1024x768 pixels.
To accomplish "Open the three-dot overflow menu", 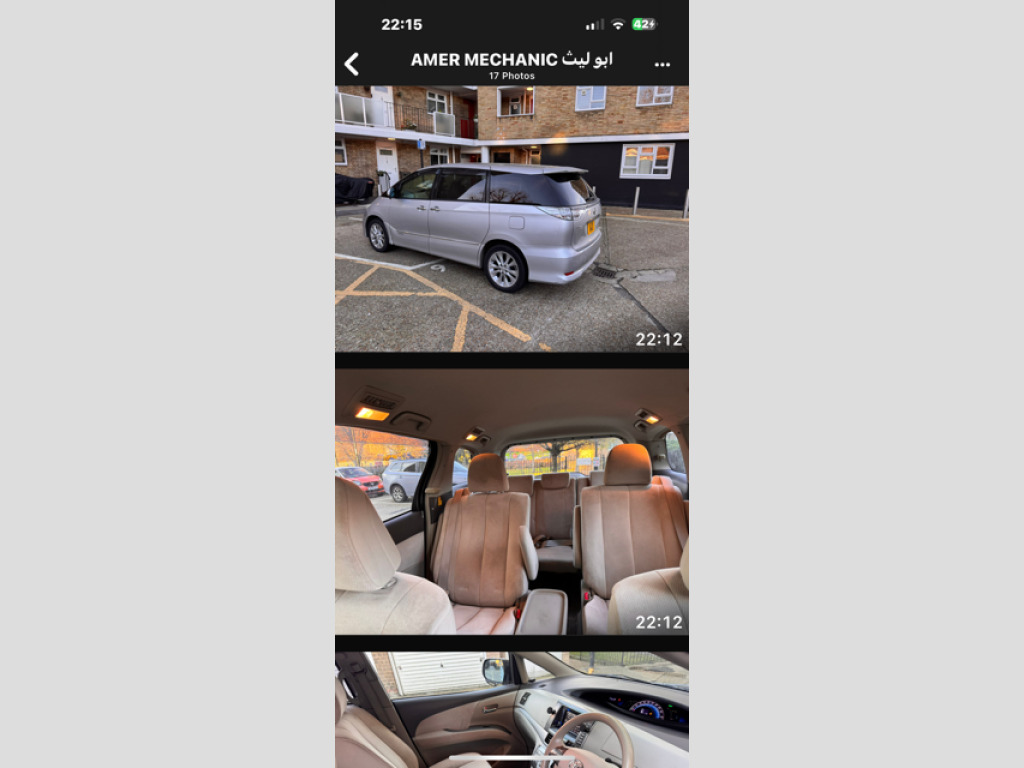I will coord(662,64).
